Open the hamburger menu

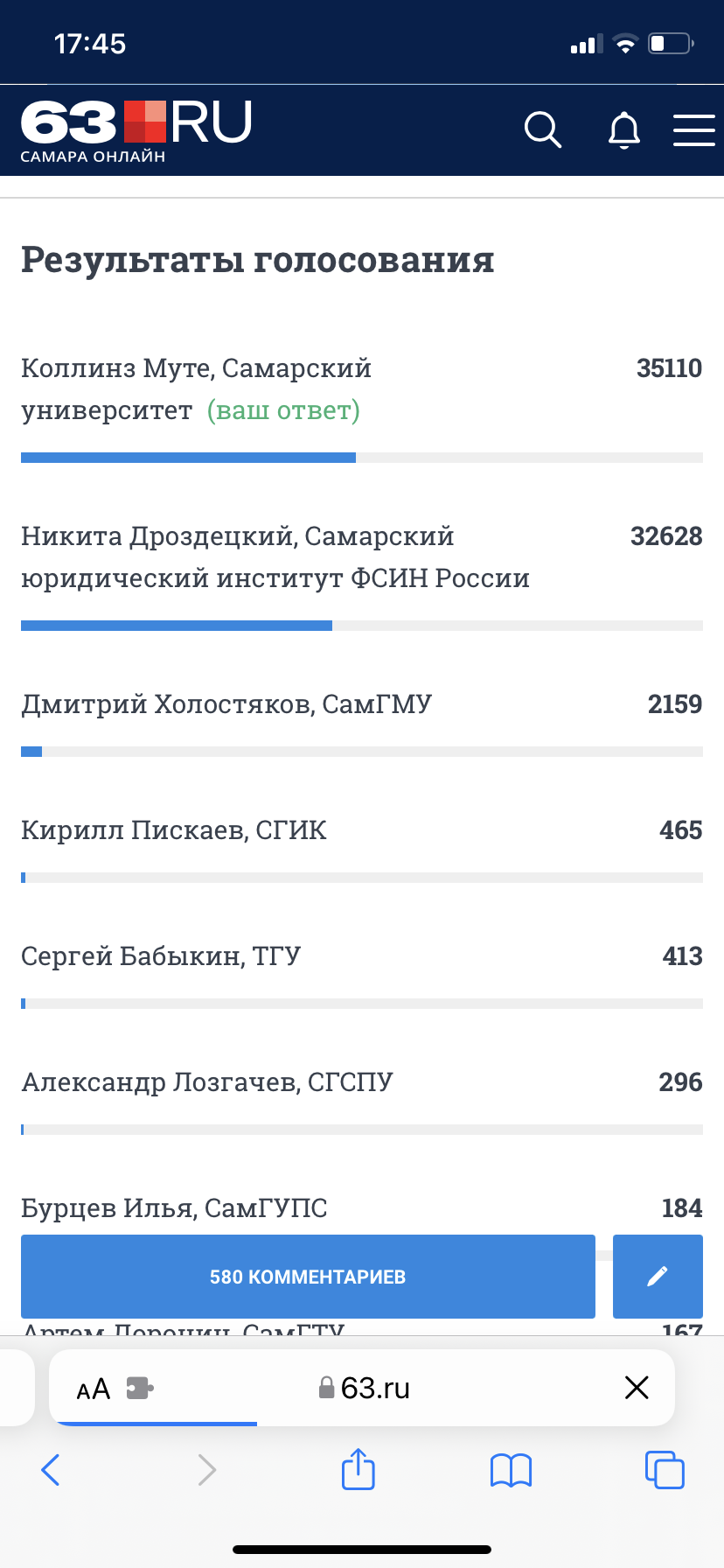[x=694, y=130]
